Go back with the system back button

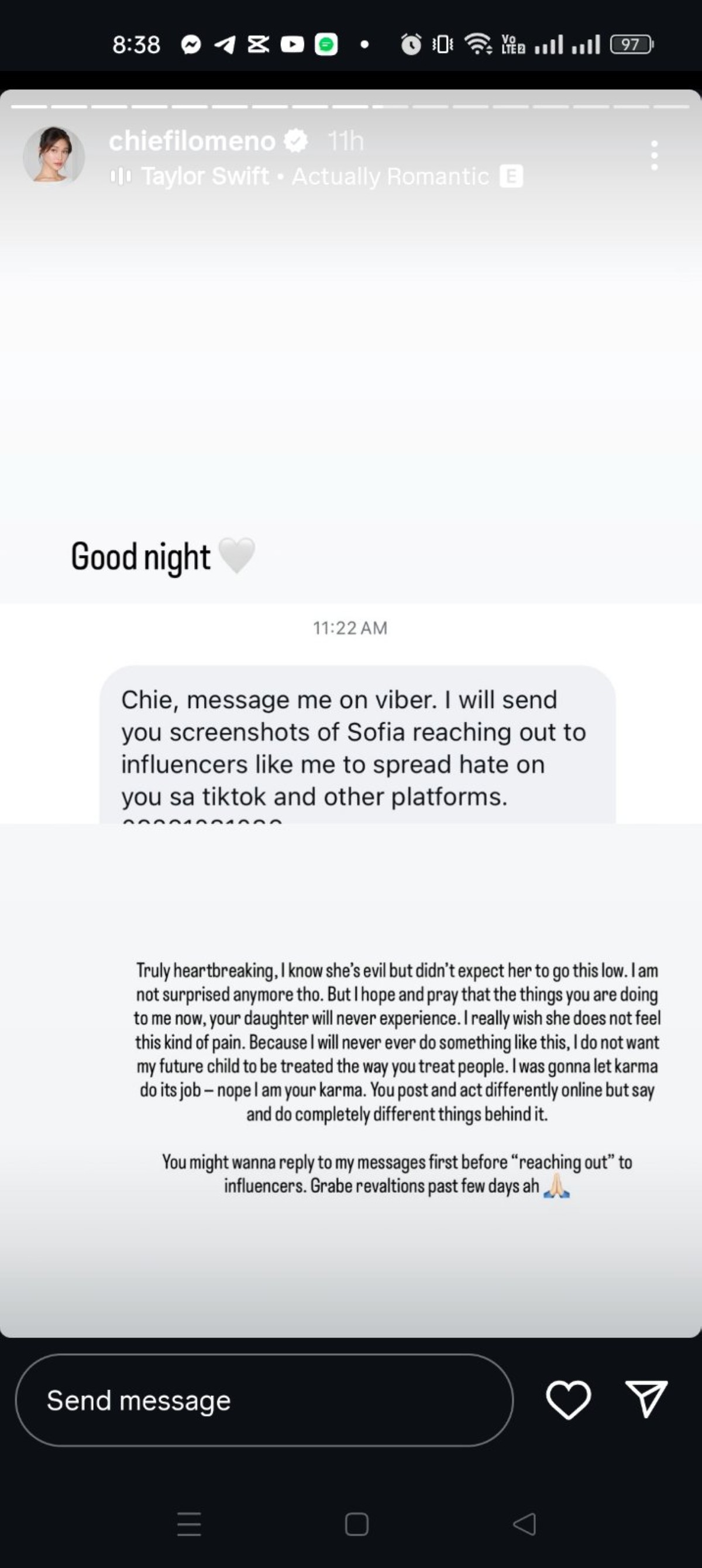click(525, 1525)
